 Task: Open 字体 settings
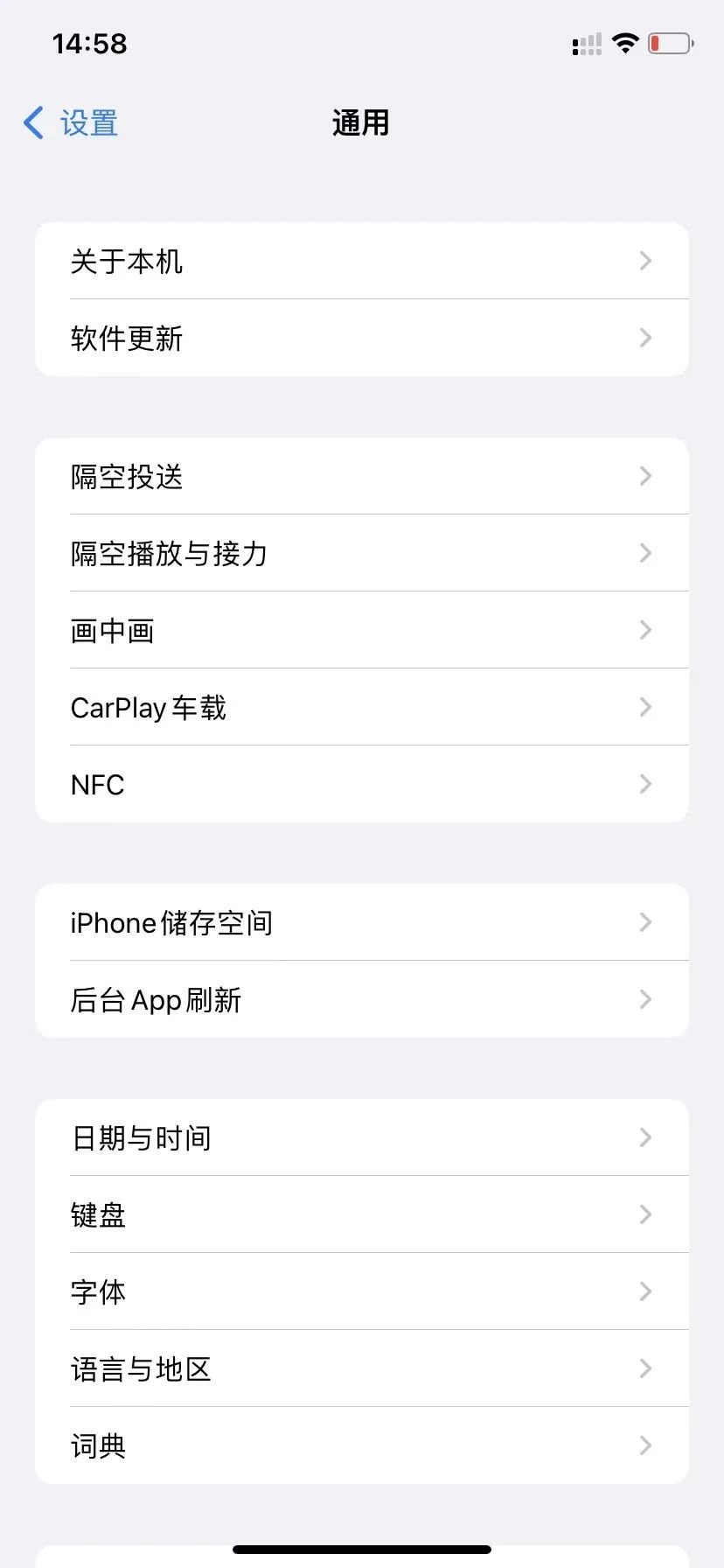click(x=361, y=1291)
